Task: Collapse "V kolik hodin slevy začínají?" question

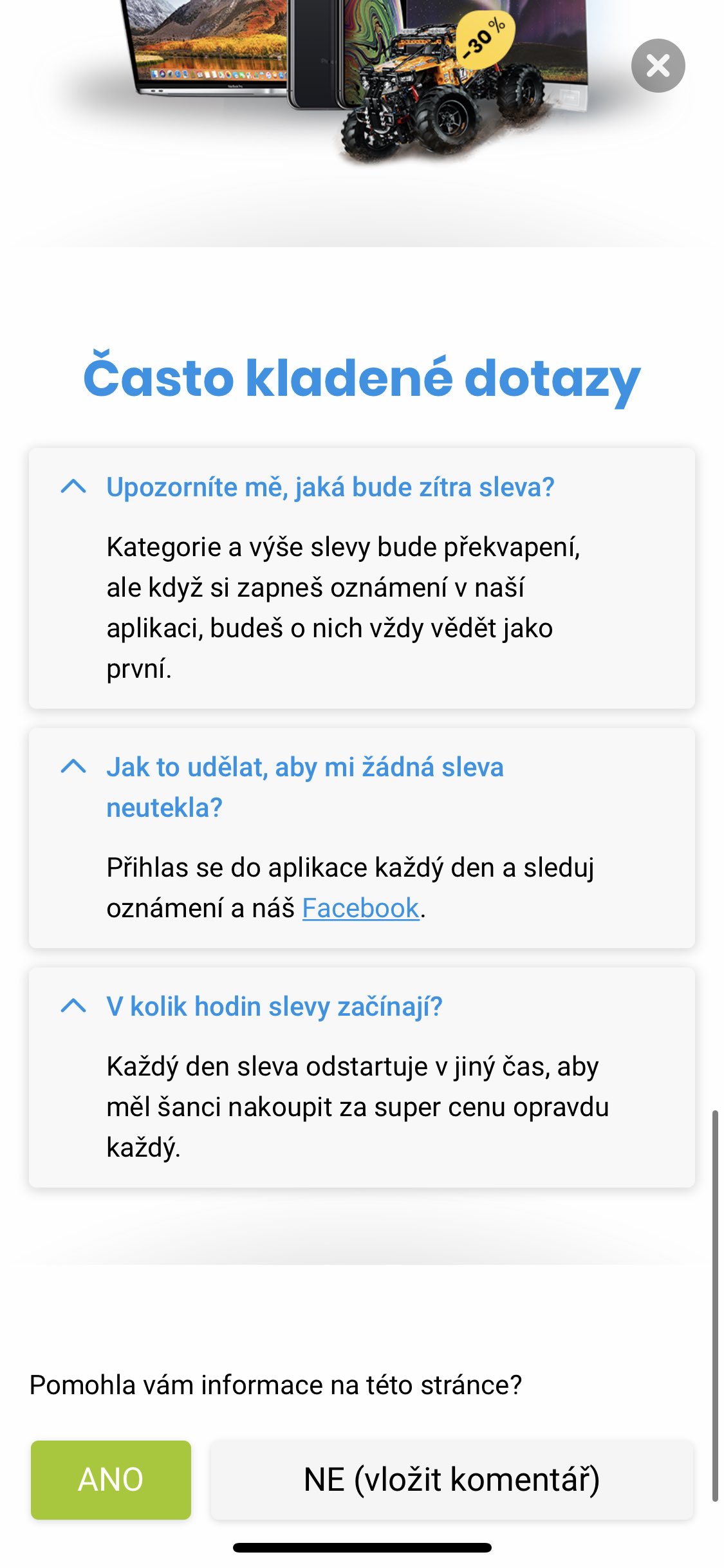Action: 73,1005
